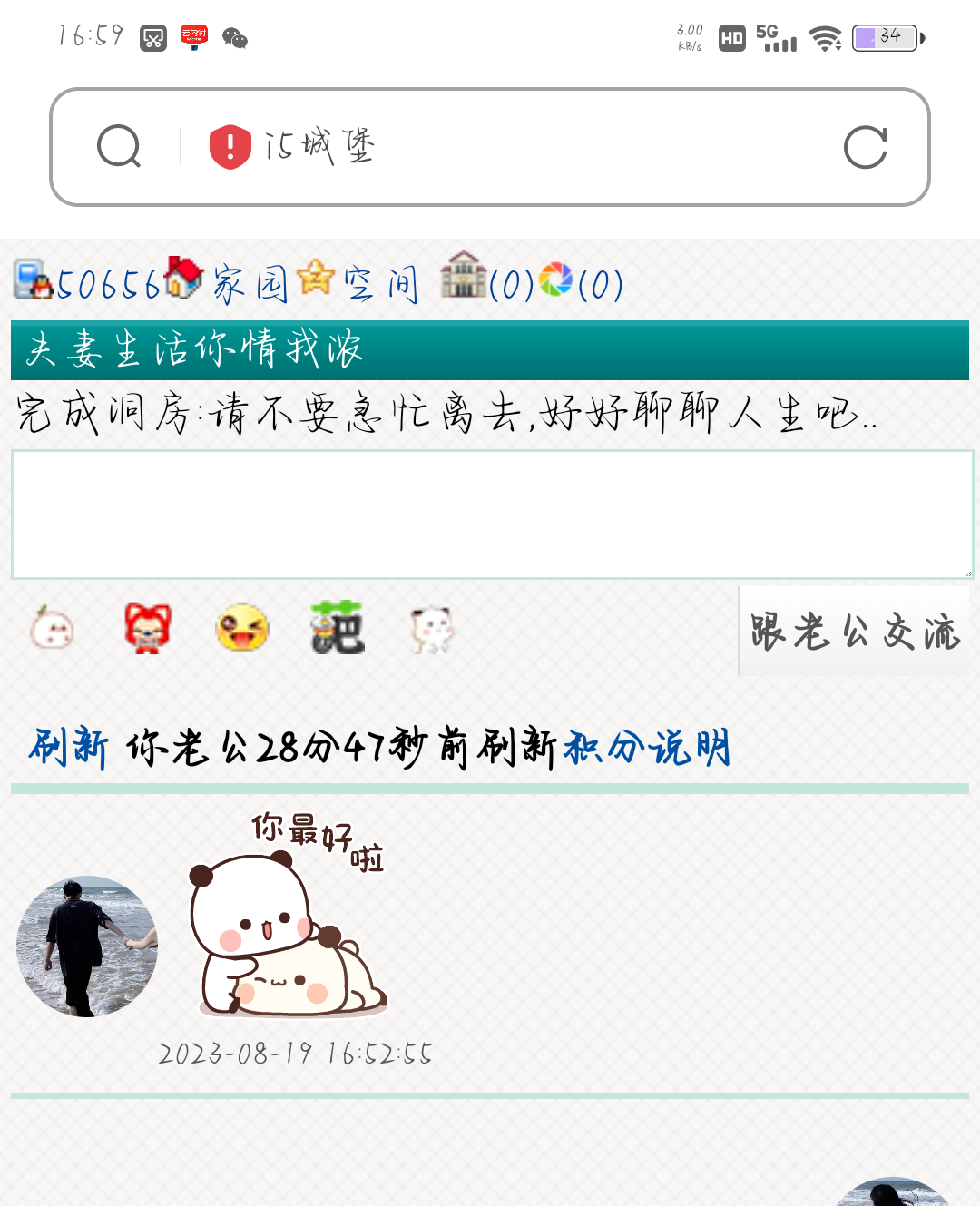Click the magnifier search icon
The height and width of the screenshot is (1206, 980).
click(119, 147)
